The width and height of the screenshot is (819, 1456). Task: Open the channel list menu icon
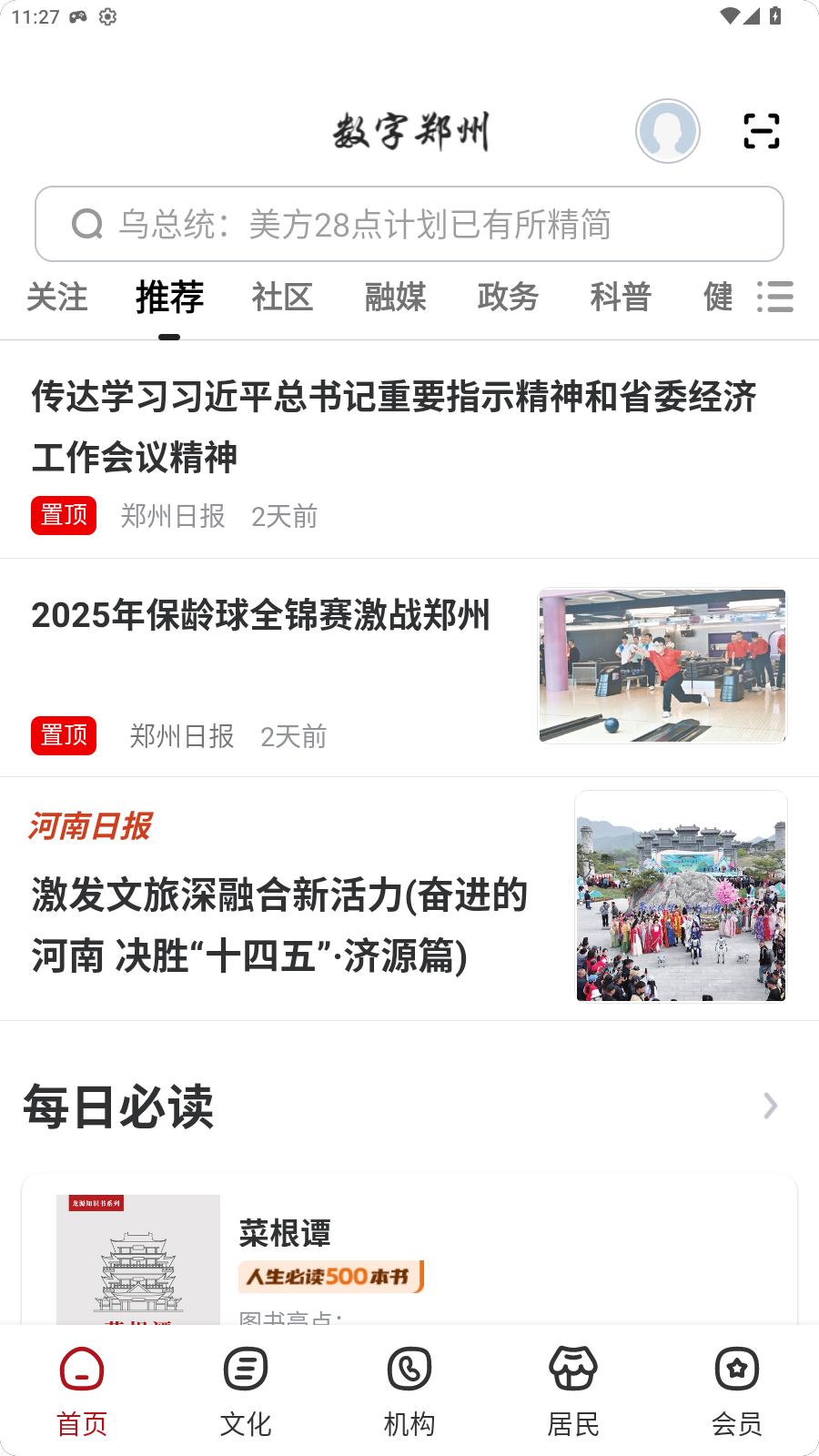pyautogui.click(x=775, y=297)
